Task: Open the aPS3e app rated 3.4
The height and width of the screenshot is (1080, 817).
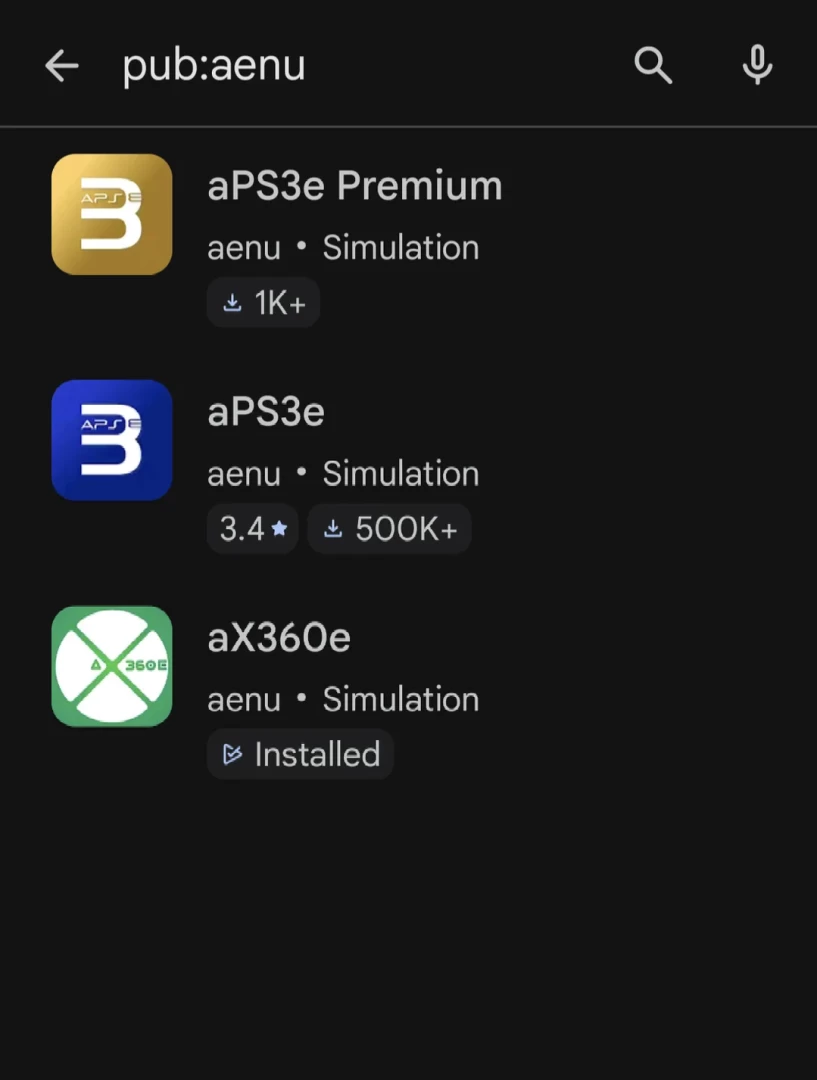Action: click(266, 413)
